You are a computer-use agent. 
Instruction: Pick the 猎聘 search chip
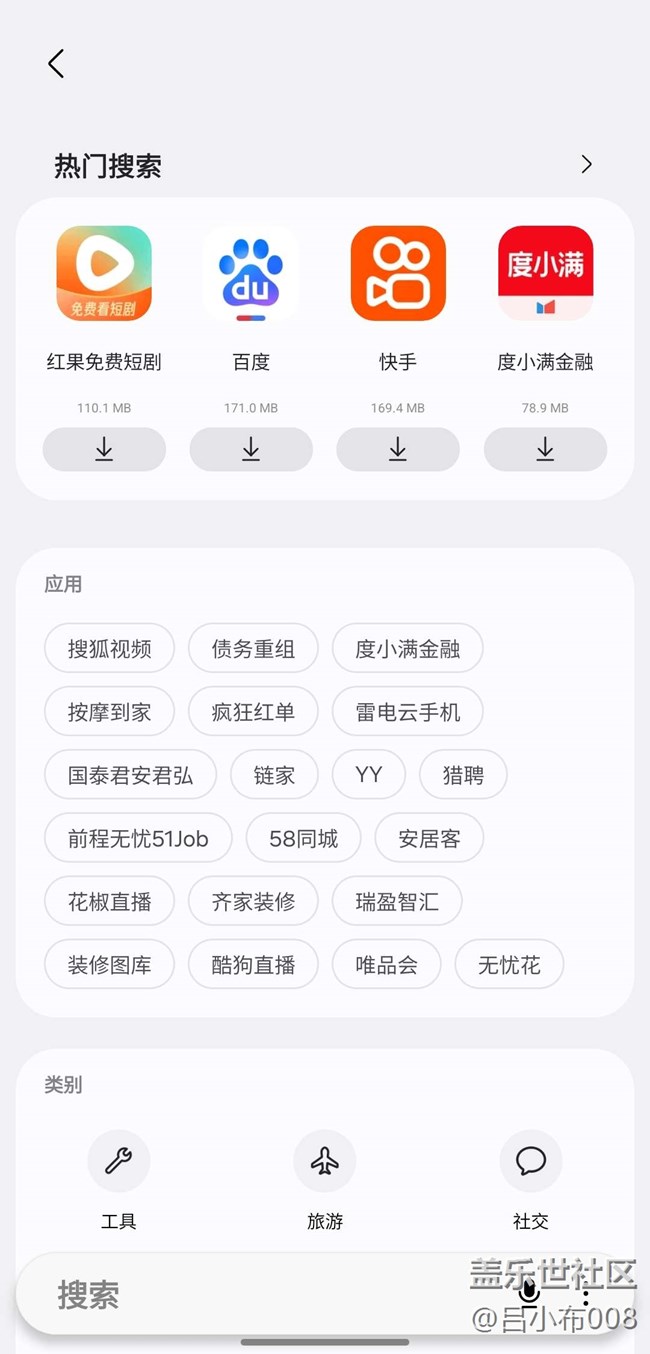(x=463, y=775)
